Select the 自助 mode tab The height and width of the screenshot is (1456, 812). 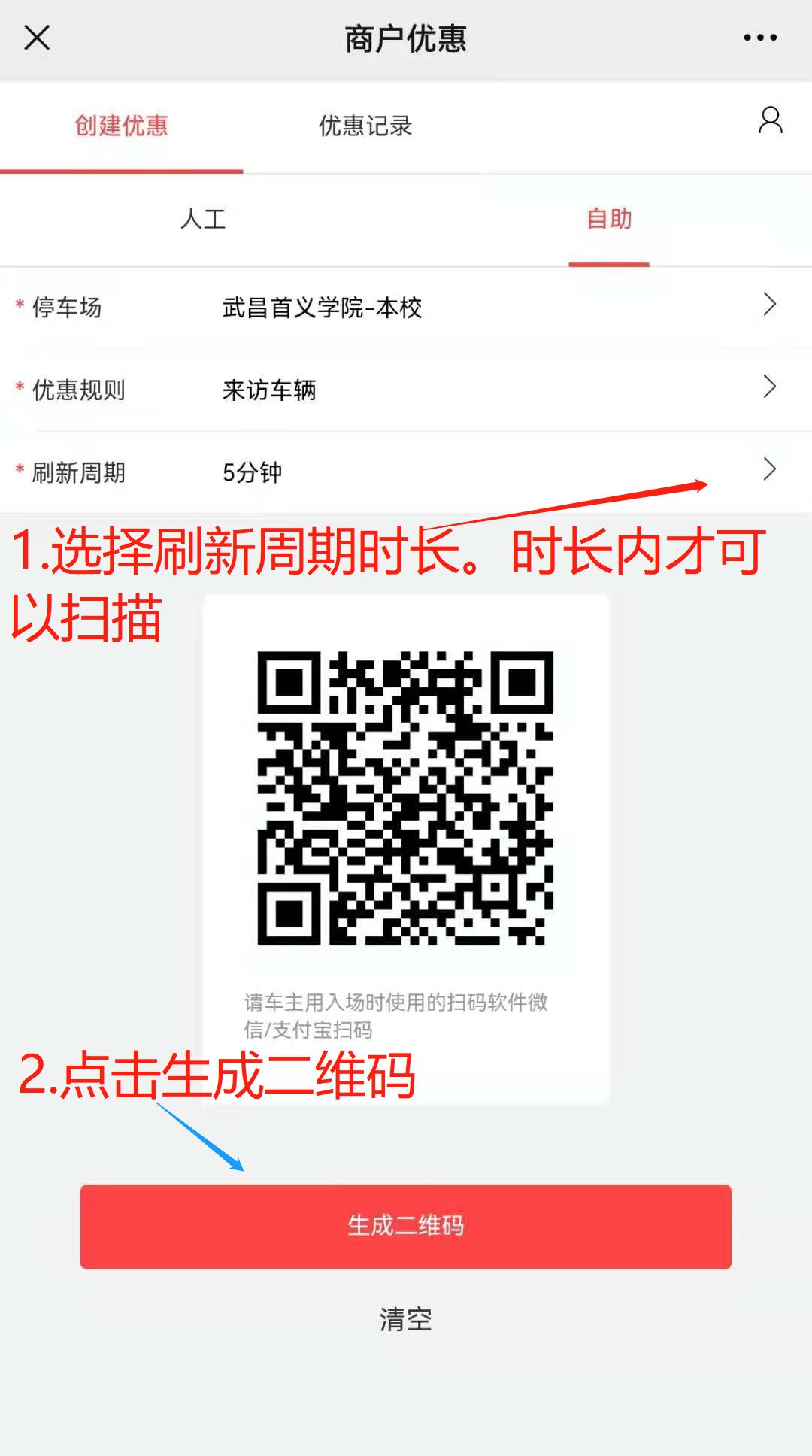(608, 220)
